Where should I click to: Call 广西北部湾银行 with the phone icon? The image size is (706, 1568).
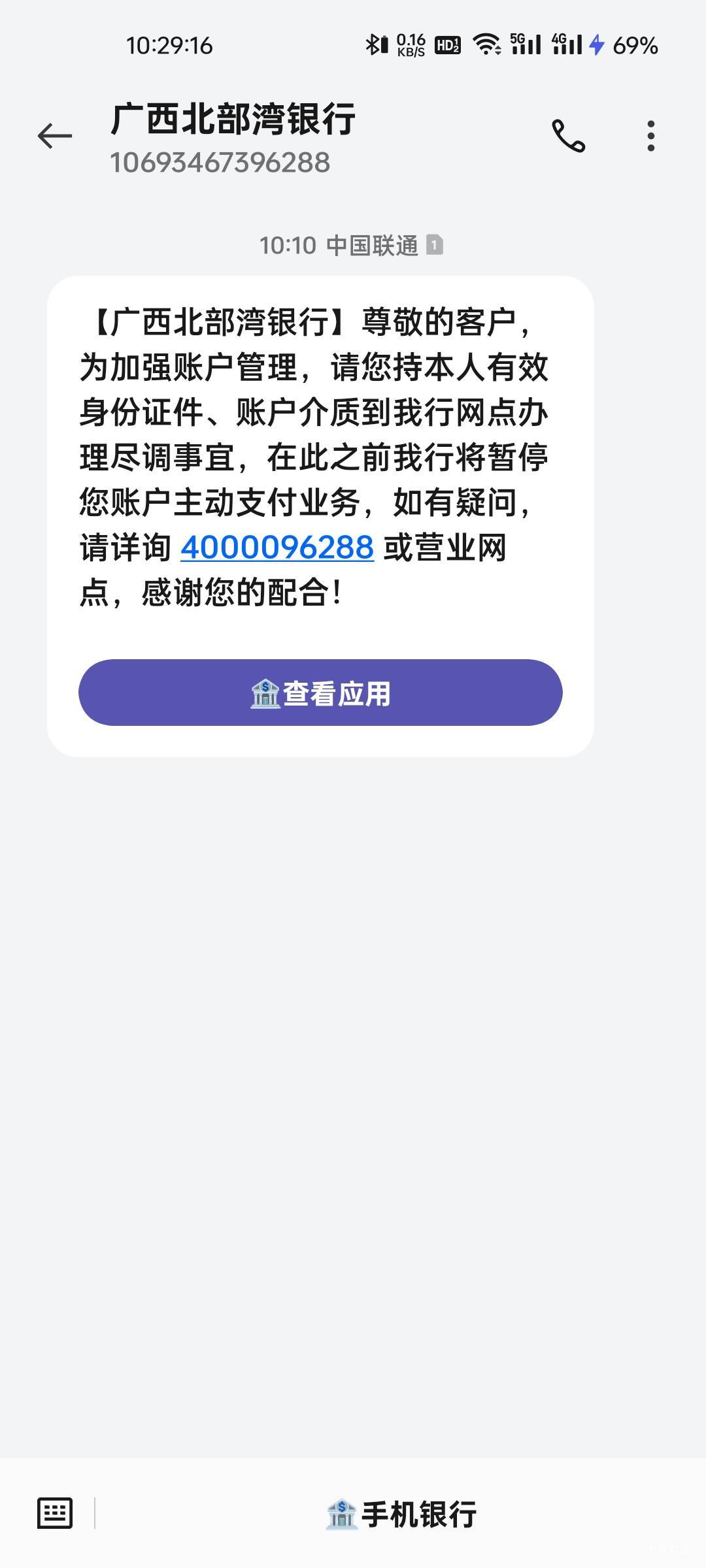click(568, 136)
